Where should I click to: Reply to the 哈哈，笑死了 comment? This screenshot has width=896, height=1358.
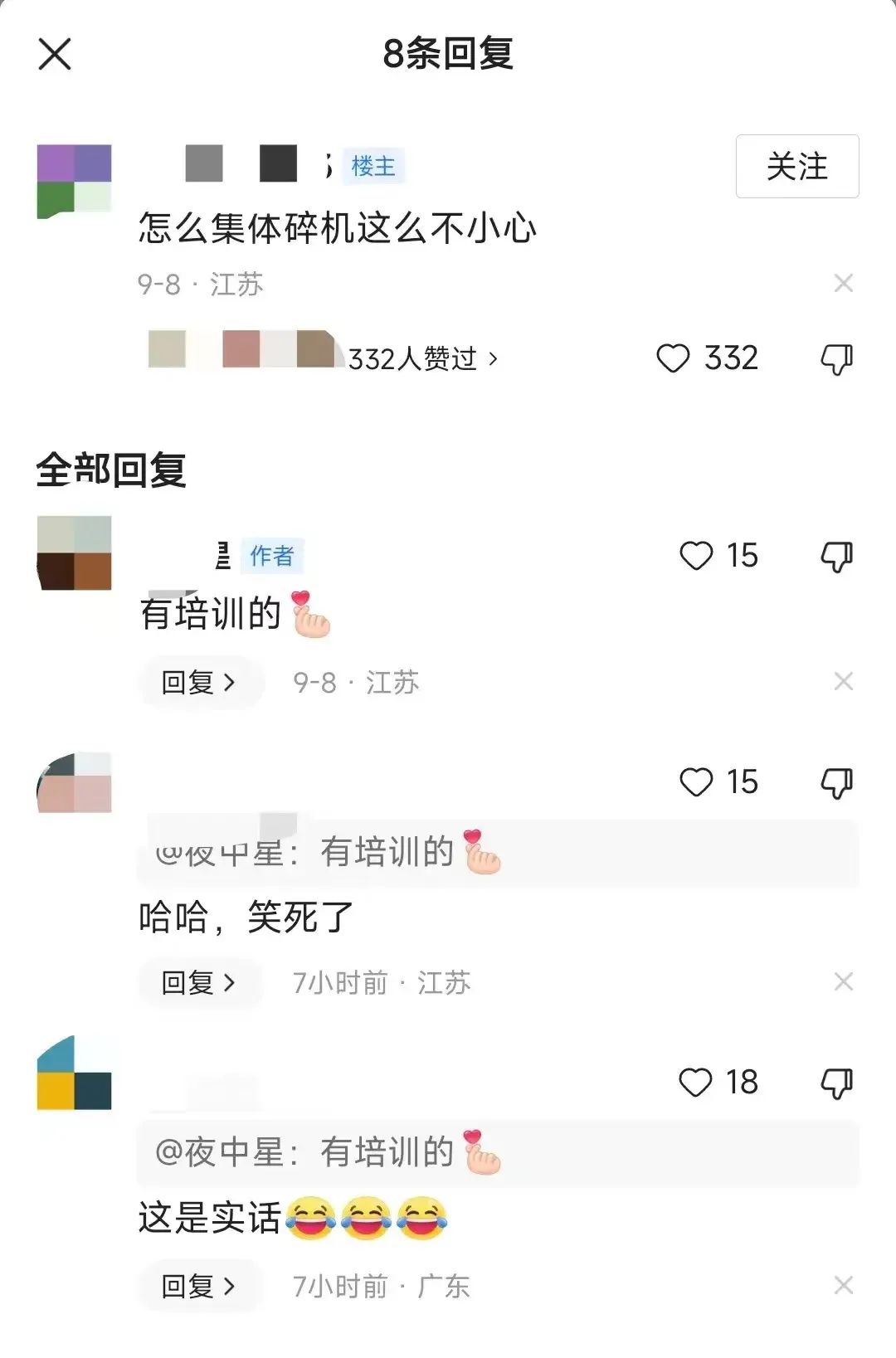point(198,983)
